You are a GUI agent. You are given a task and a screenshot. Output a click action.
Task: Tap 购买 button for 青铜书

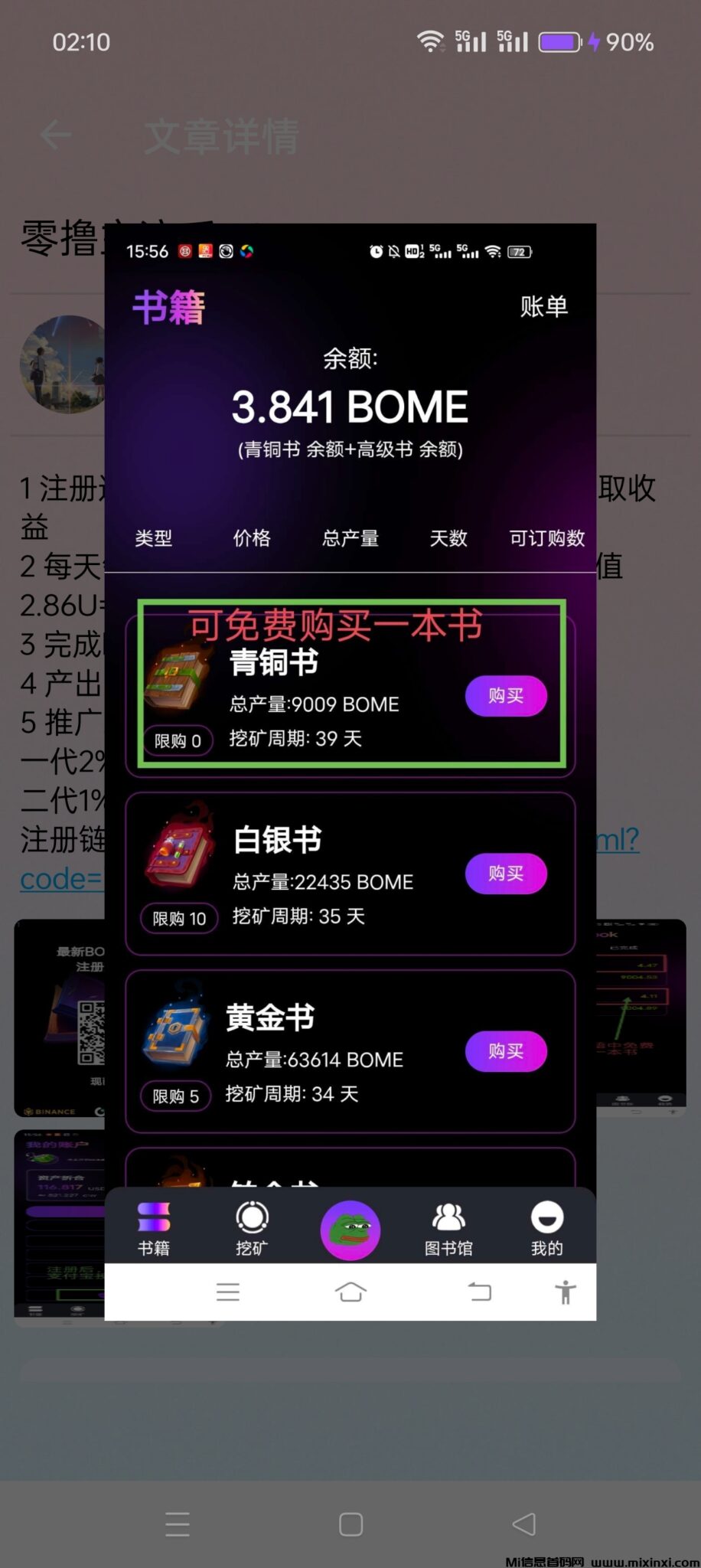pos(506,696)
